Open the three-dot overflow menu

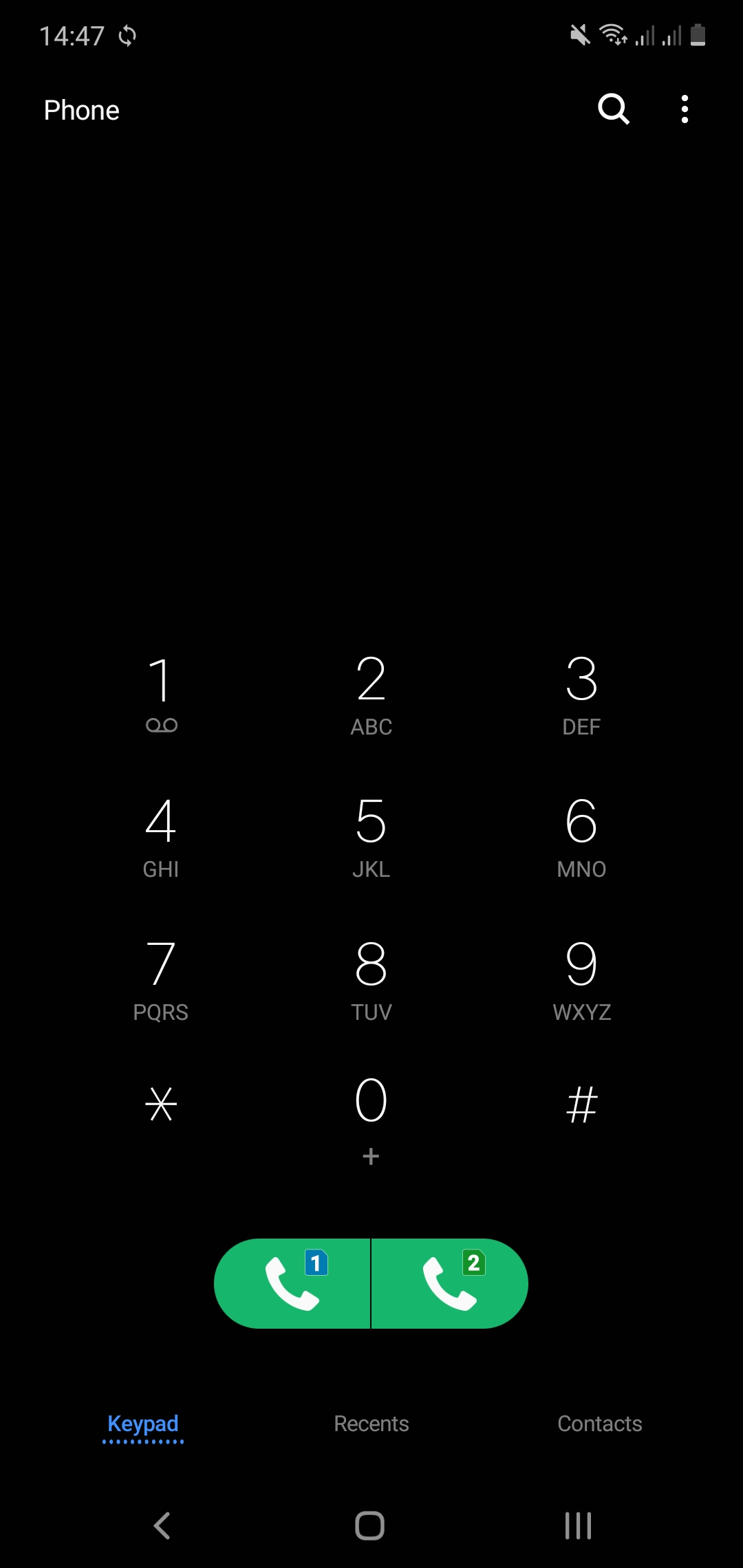pos(685,109)
